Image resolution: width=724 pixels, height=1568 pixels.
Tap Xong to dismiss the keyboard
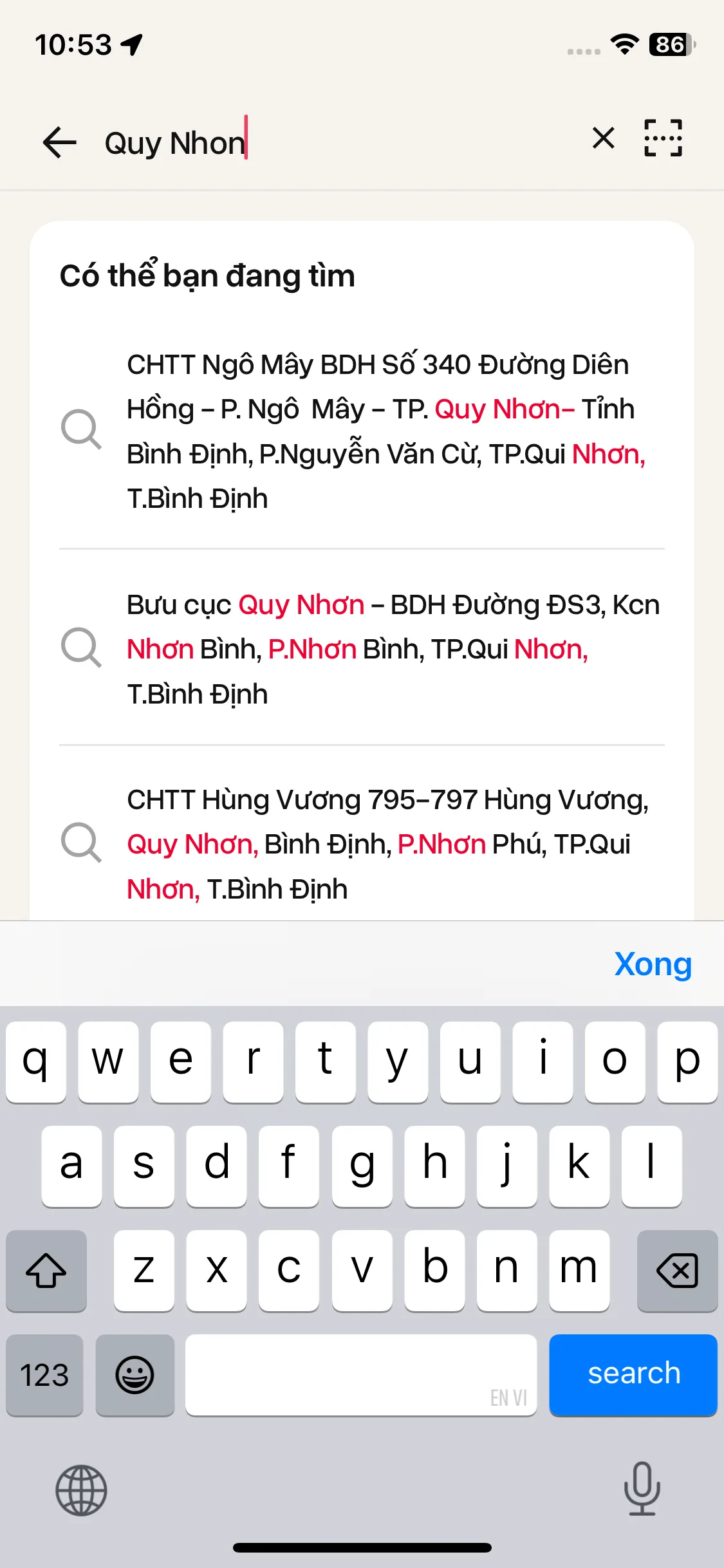click(x=653, y=964)
